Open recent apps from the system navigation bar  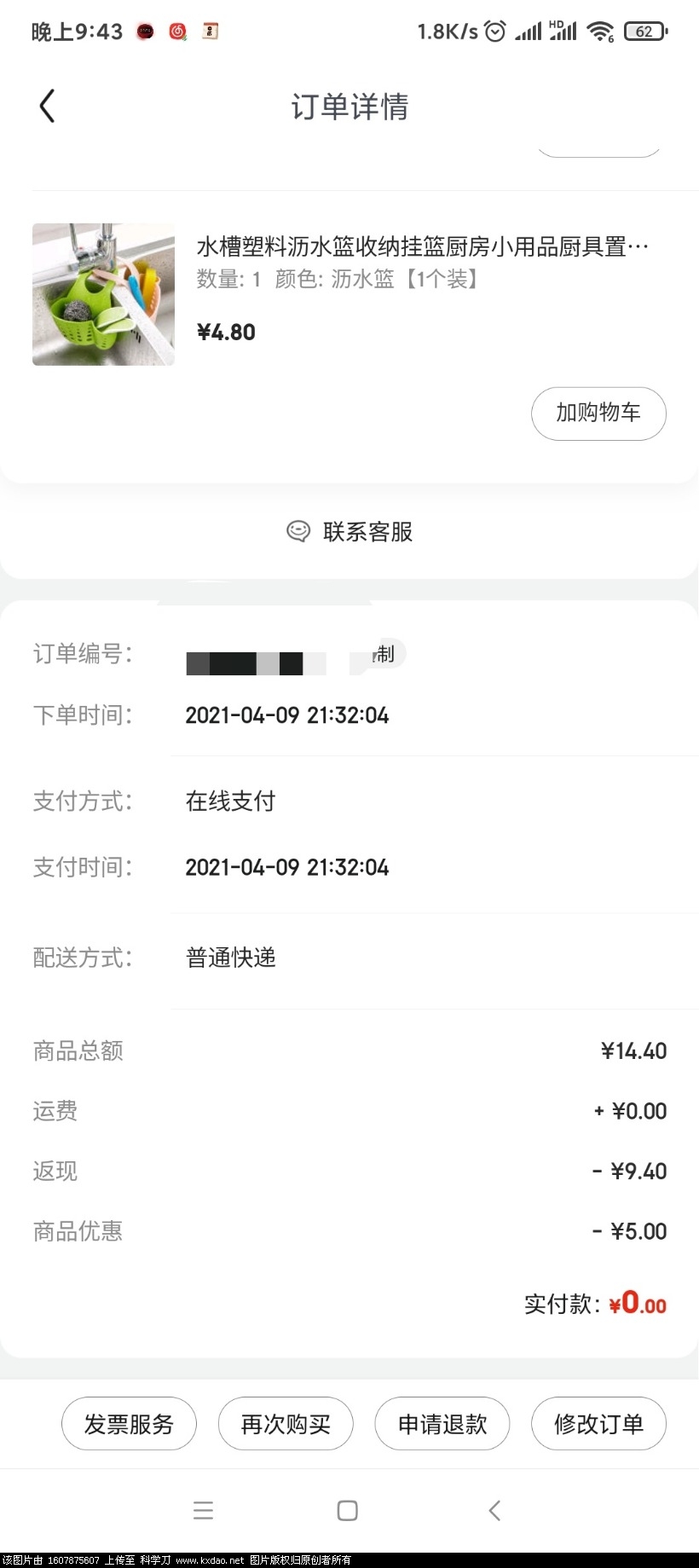tap(203, 1511)
